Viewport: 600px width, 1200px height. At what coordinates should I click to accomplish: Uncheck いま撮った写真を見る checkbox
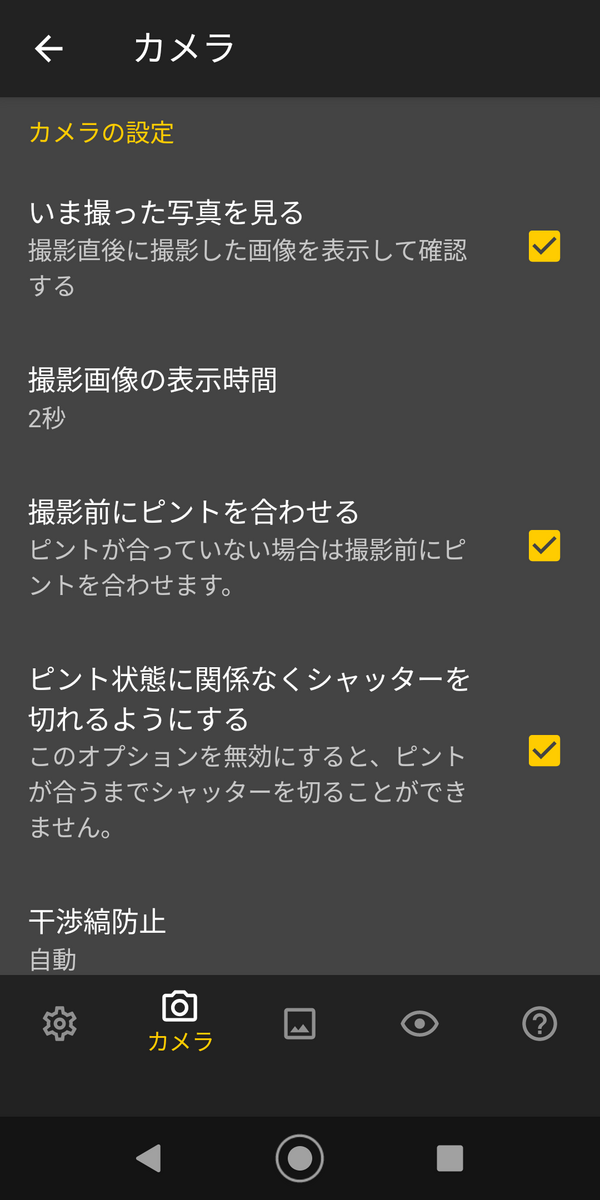click(544, 246)
